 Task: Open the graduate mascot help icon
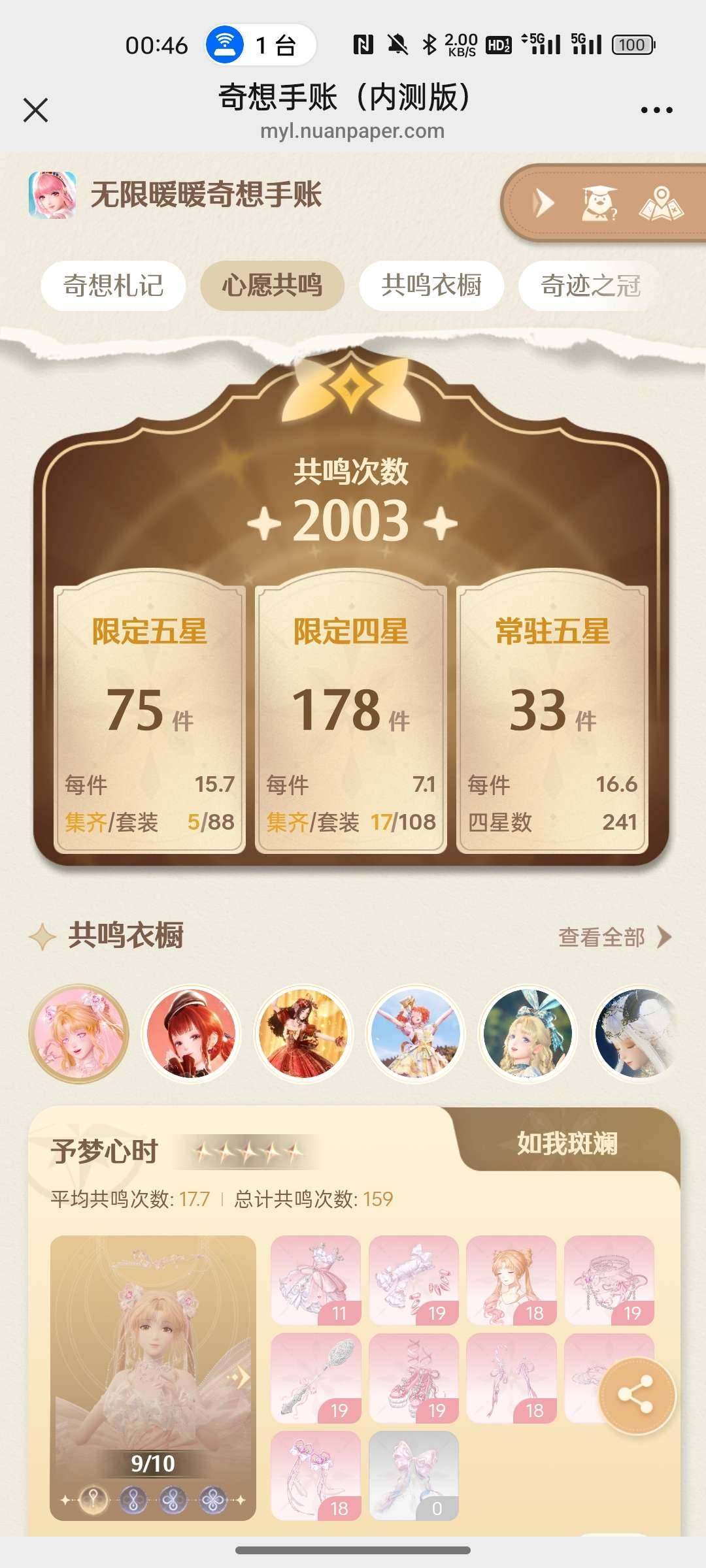click(599, 203)
